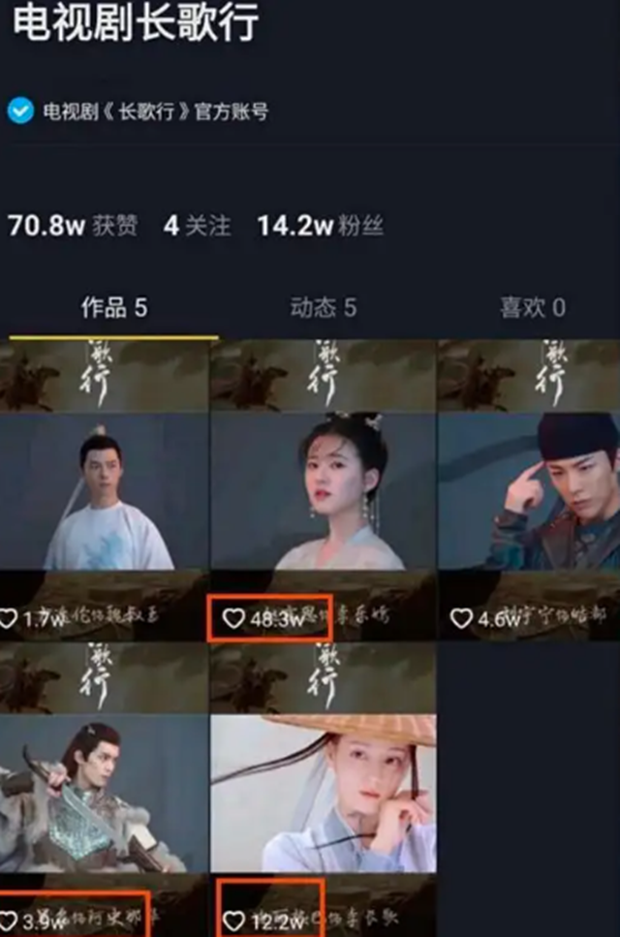620x937 pixels.
Task: Open the 喜欢 0 tab
Action: pyautogui.click(x=532, y=307)
